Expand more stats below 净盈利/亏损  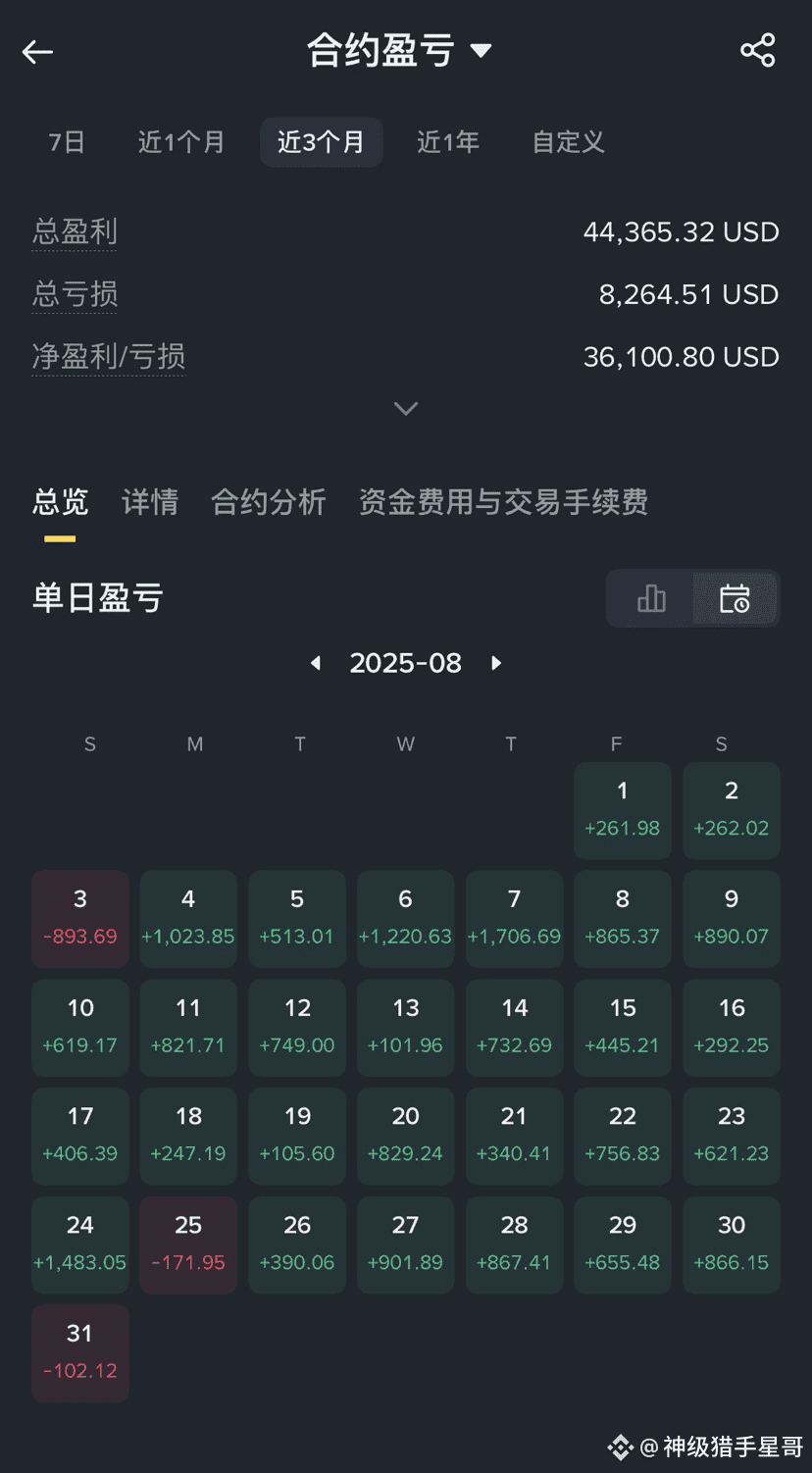406,408
